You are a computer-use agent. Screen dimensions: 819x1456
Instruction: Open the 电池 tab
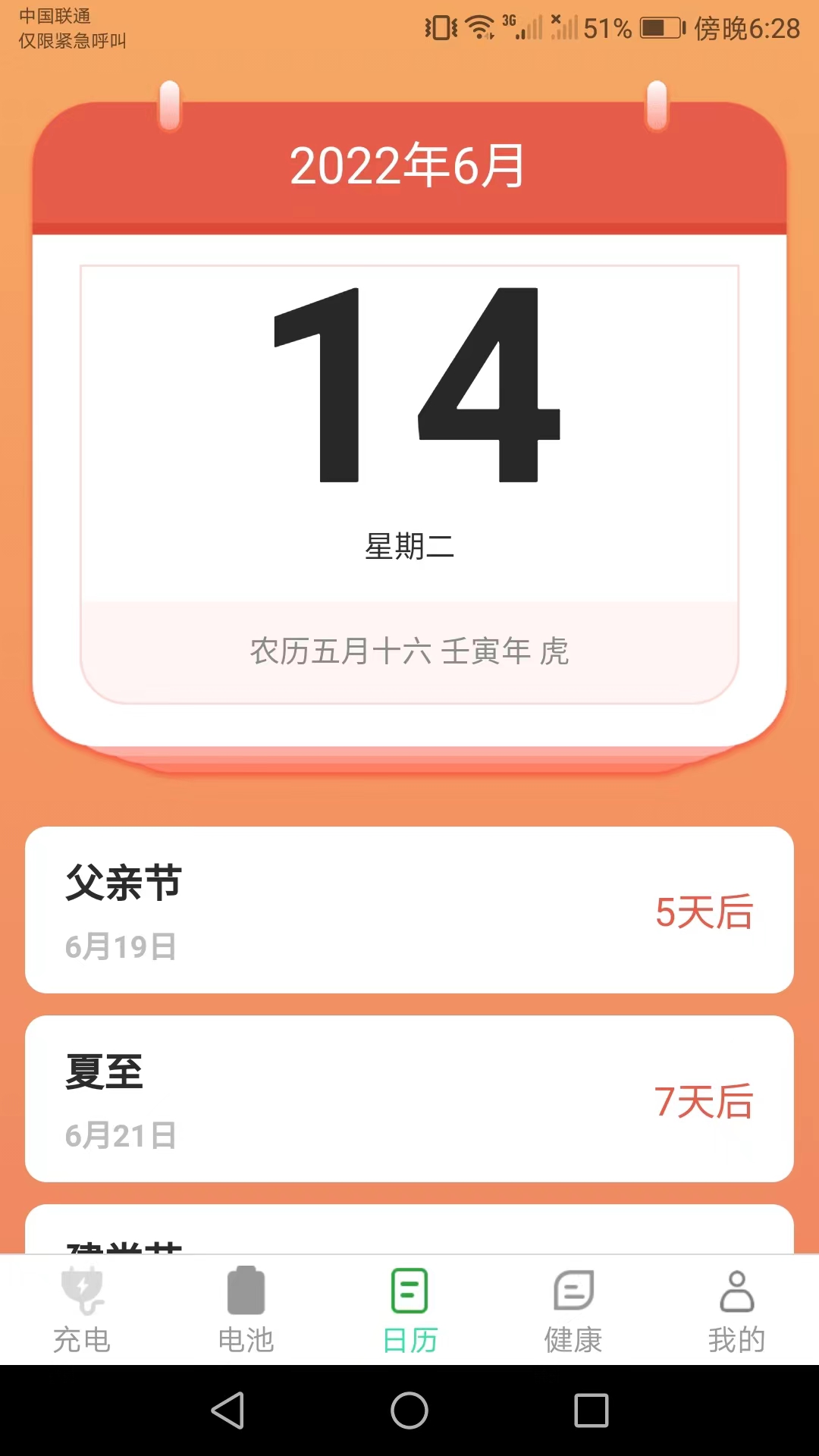click(246, 1310)
